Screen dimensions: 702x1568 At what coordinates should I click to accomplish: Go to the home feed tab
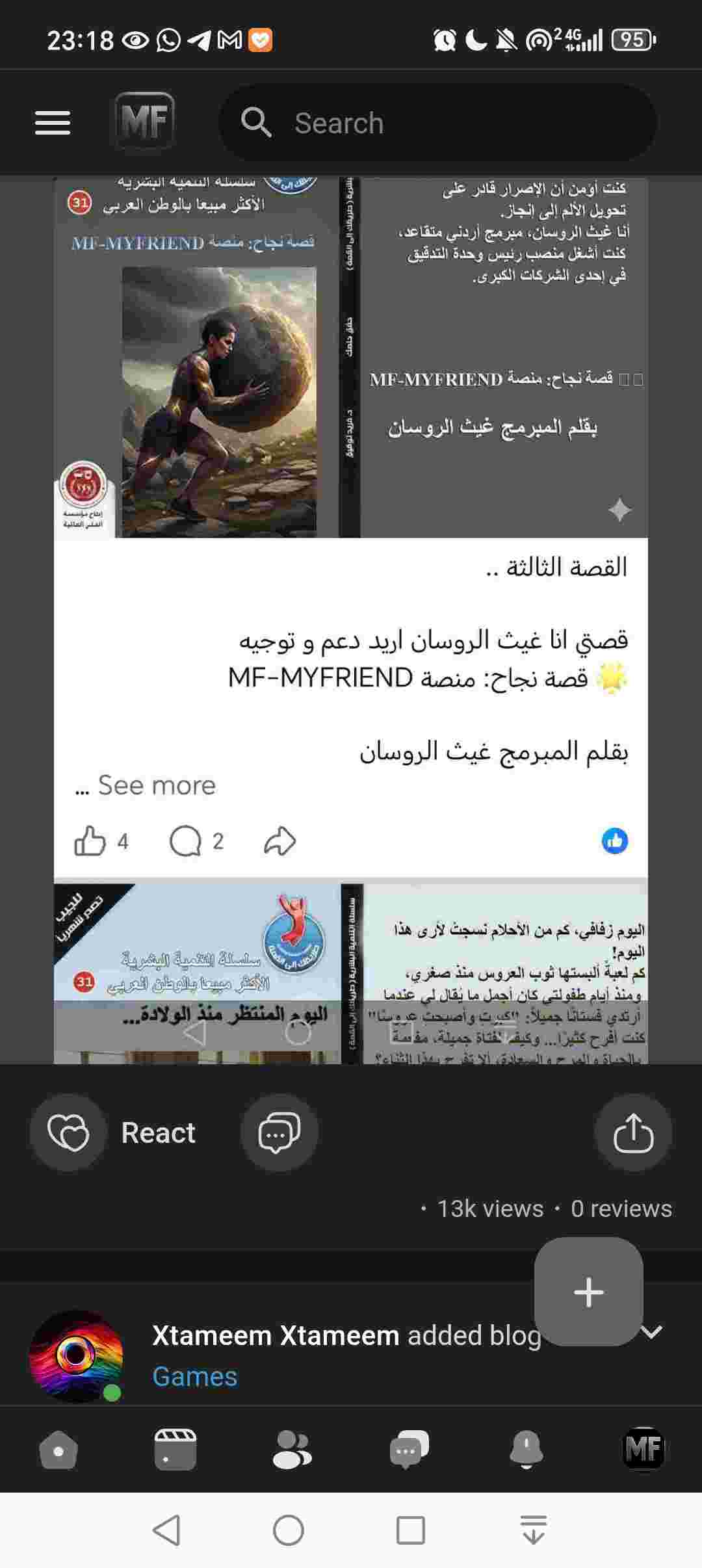point(58,1450)
